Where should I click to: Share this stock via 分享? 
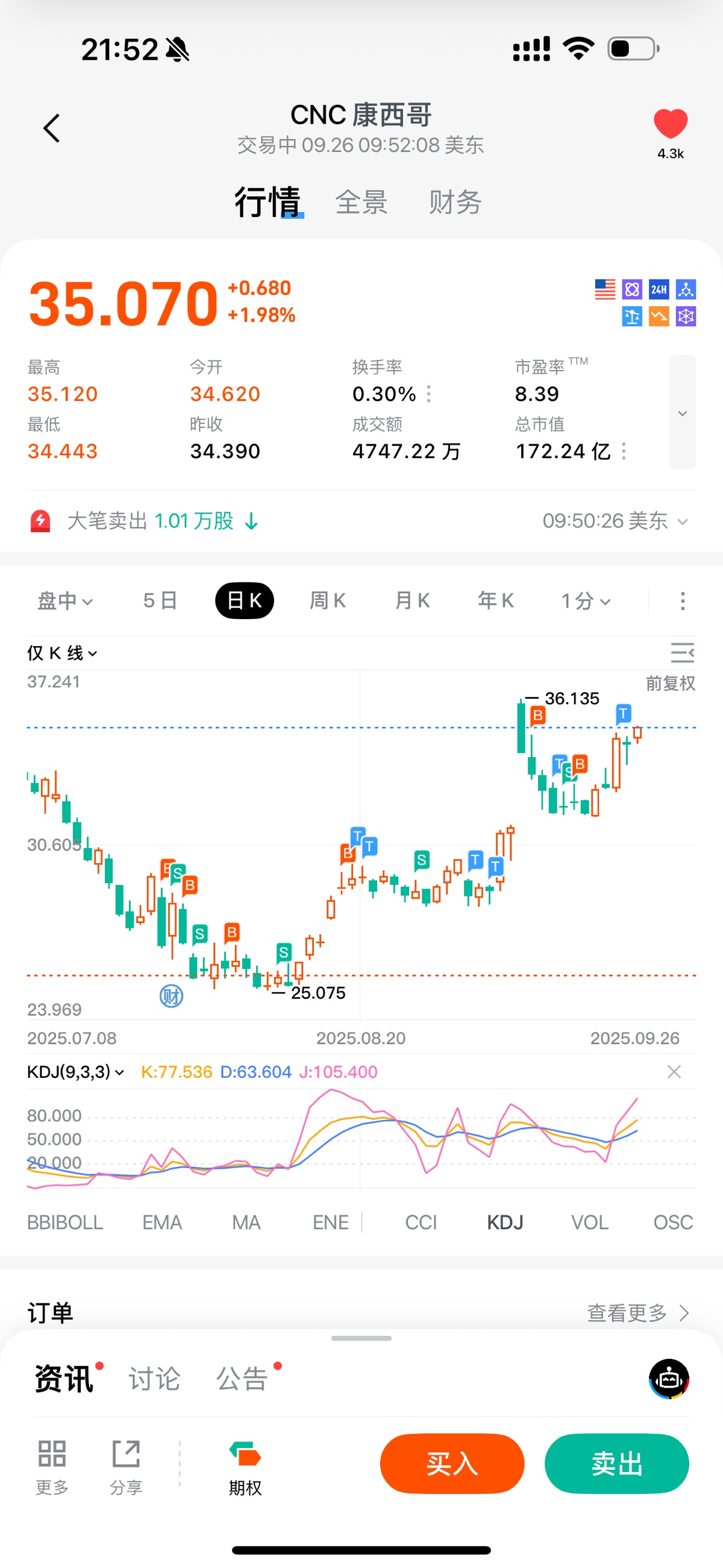(x=126, y=1467)
